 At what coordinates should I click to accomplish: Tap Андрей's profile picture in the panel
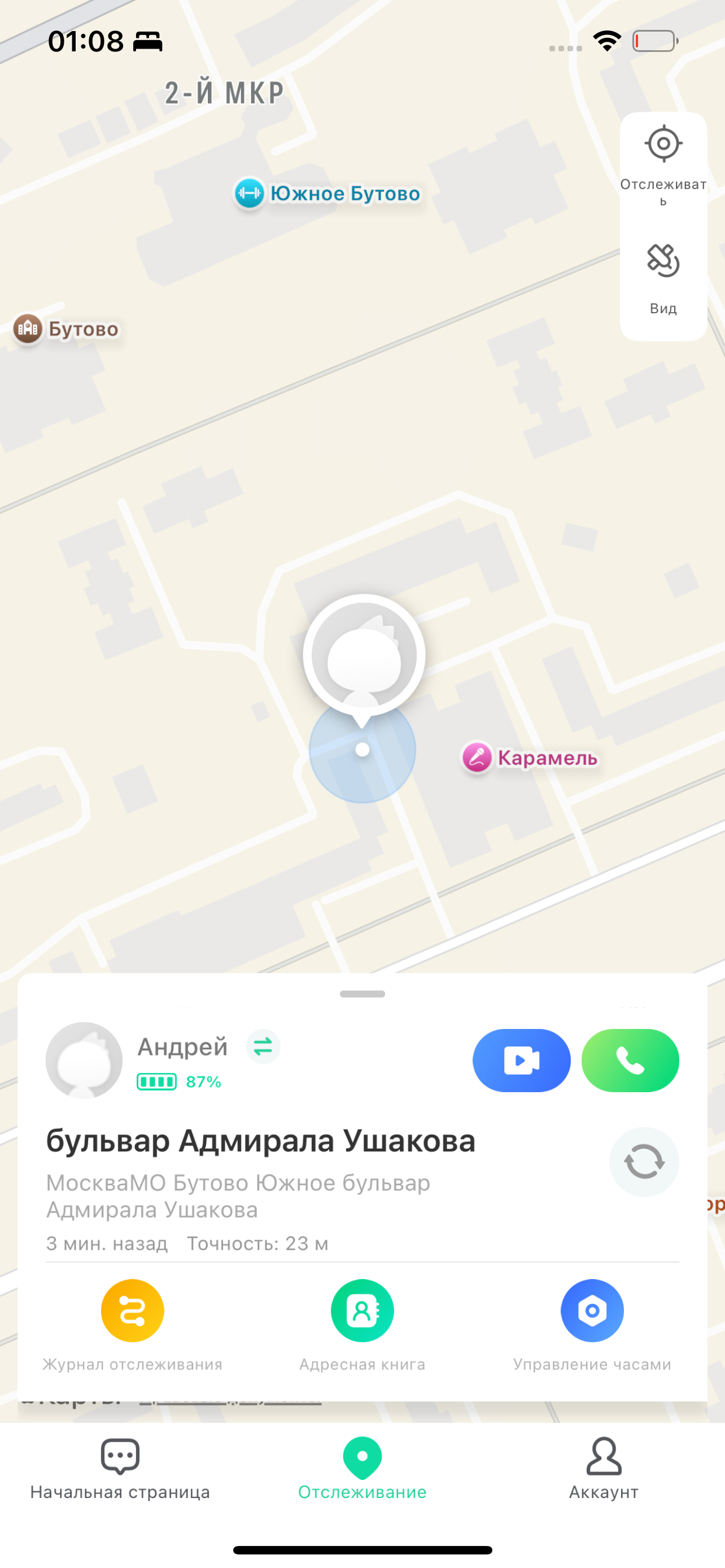[x=84, y=1061]
